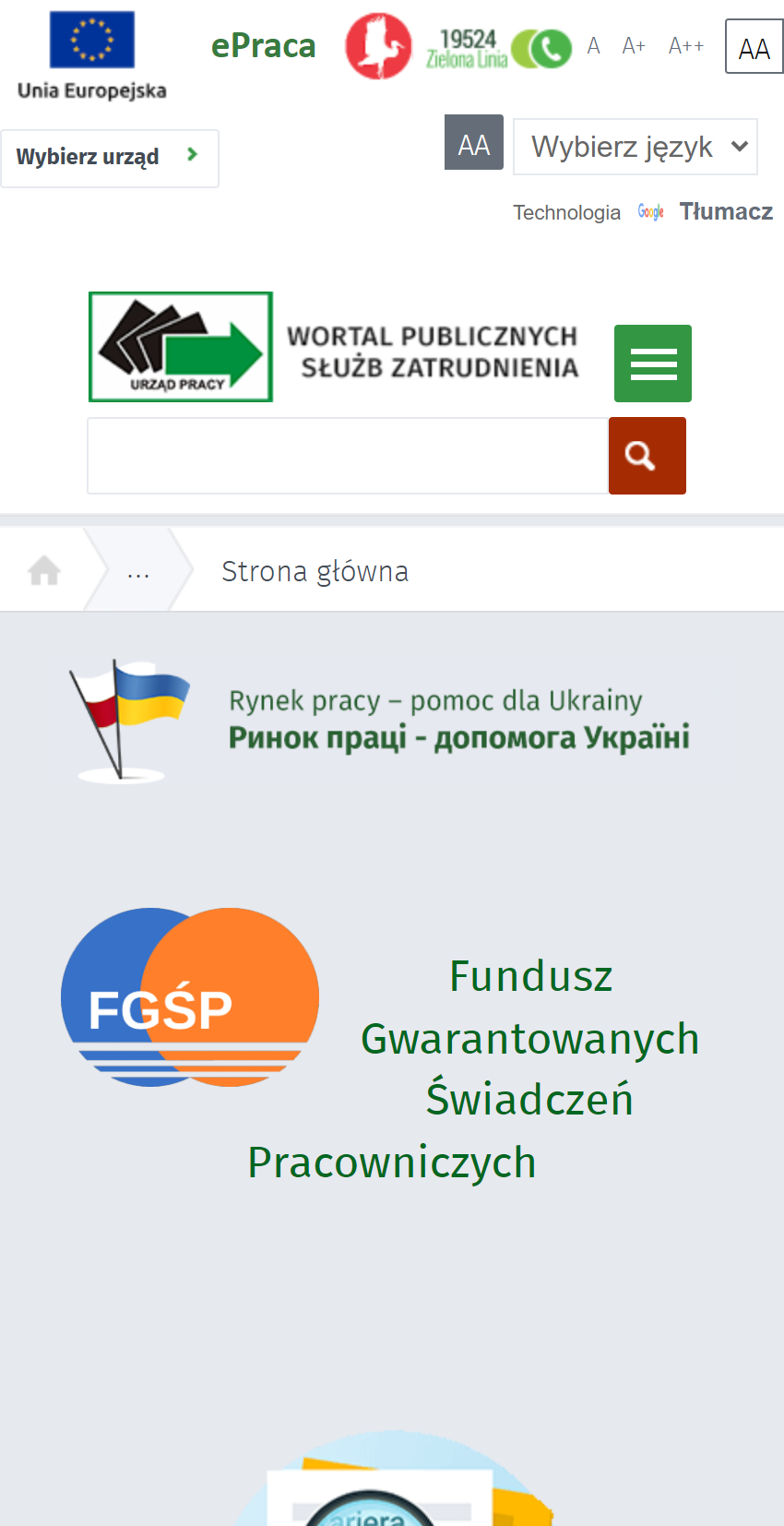Enable contrast mode via dark AA switch

tap(473, 143)
